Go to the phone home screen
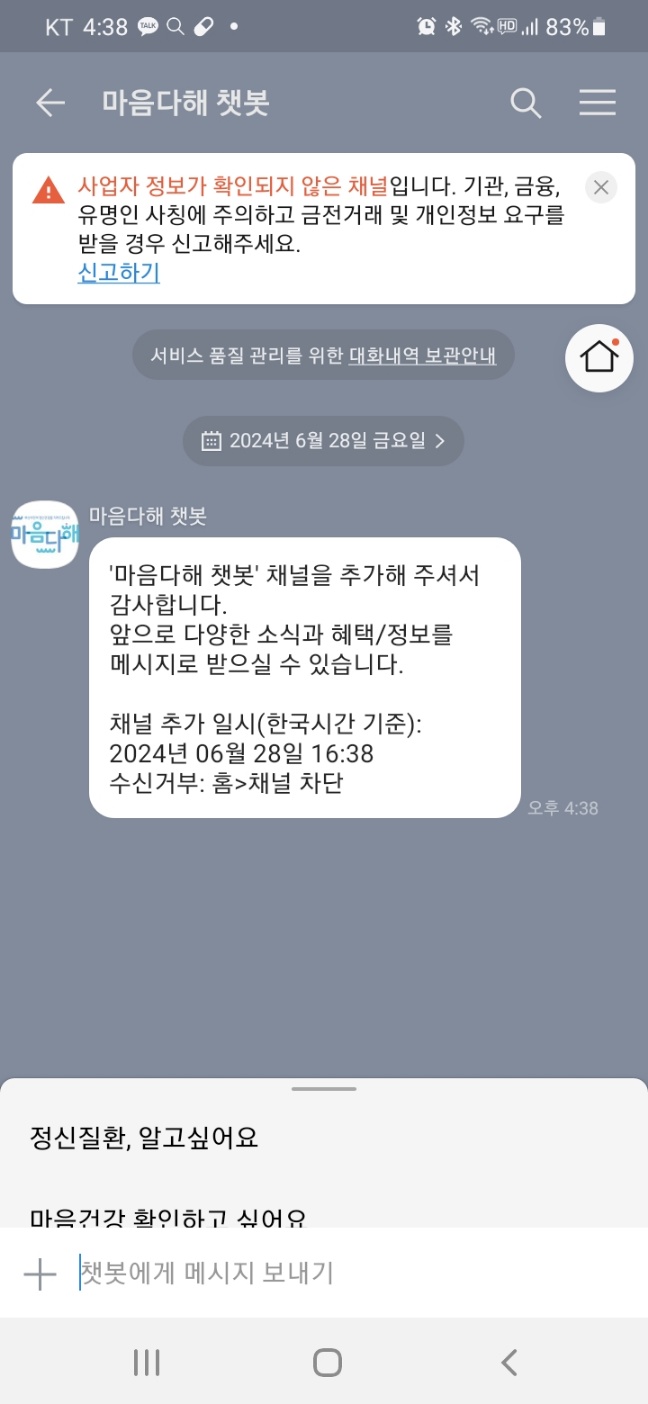This screenshot has width=648, height=1404. tap(327, 1362)
